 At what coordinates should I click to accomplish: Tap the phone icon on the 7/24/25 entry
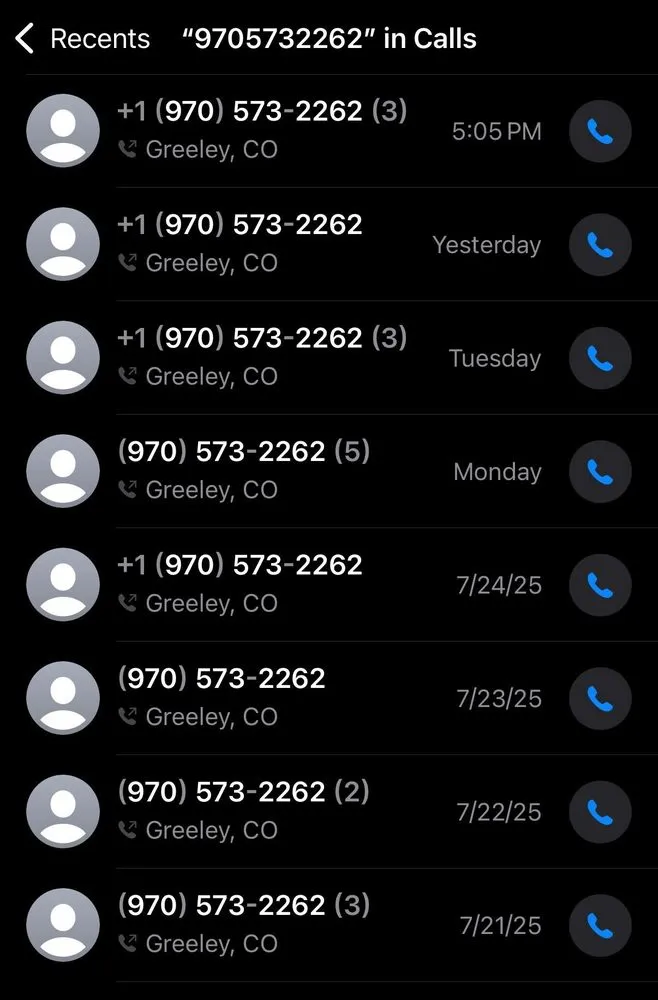coord(600,585)
